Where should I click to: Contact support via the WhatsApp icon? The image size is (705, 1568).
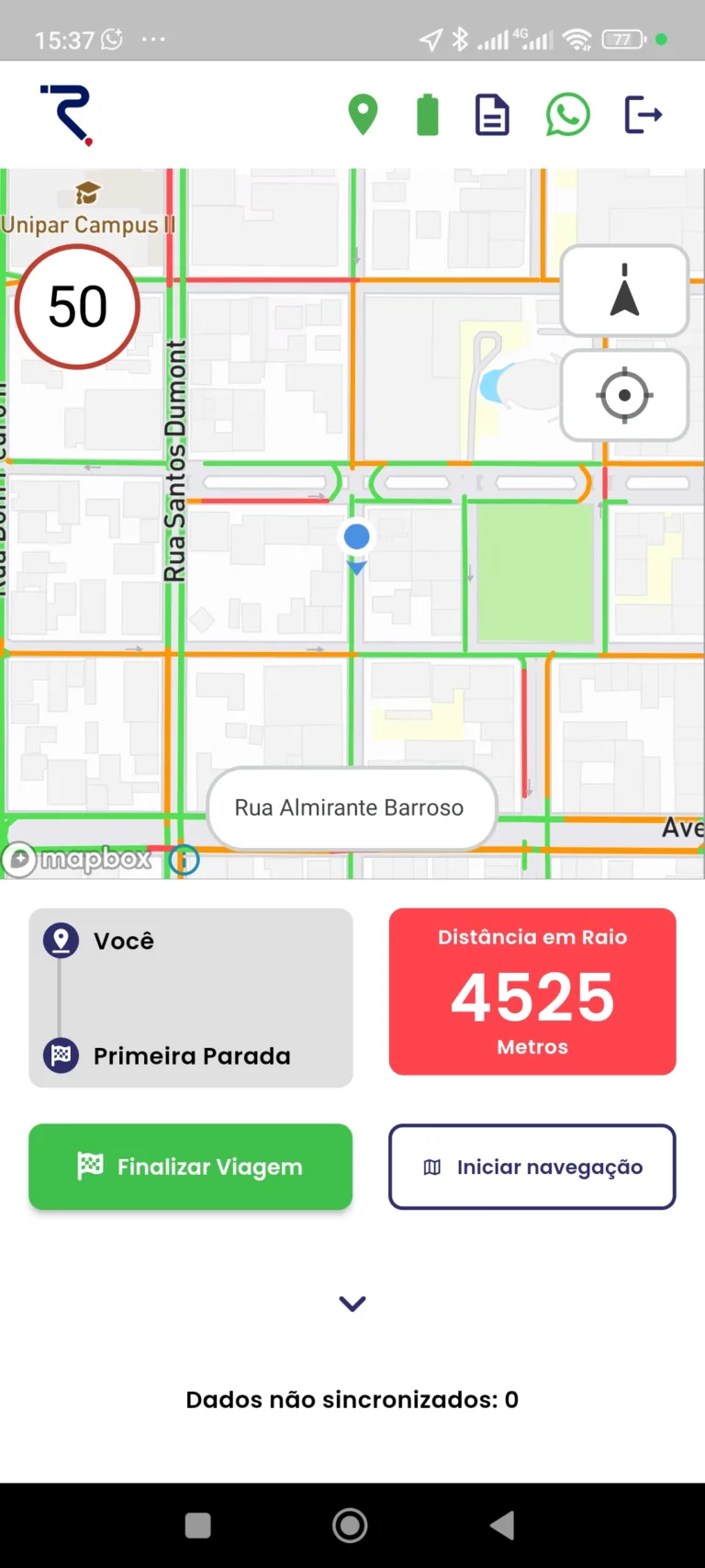pos(567,114)
